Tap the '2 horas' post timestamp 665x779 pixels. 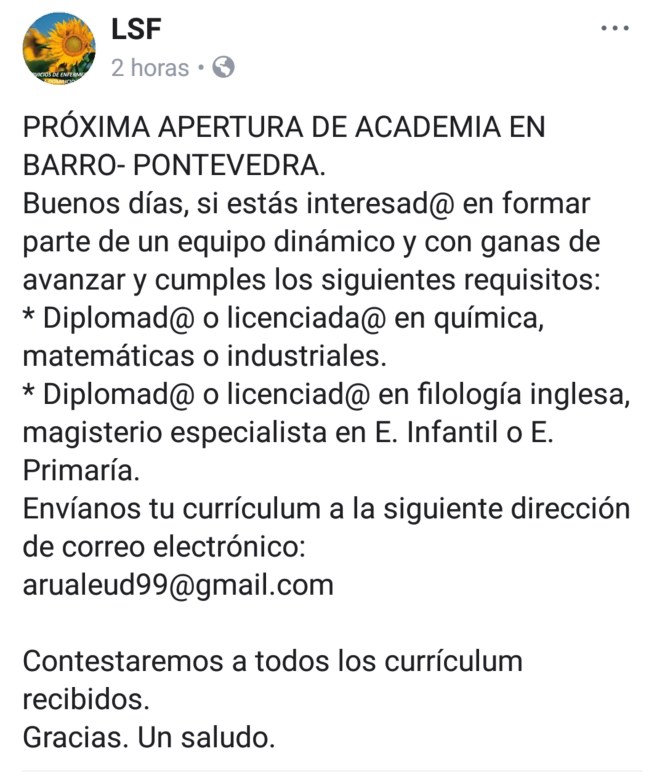pyautogui.click(x=150, y=68)
